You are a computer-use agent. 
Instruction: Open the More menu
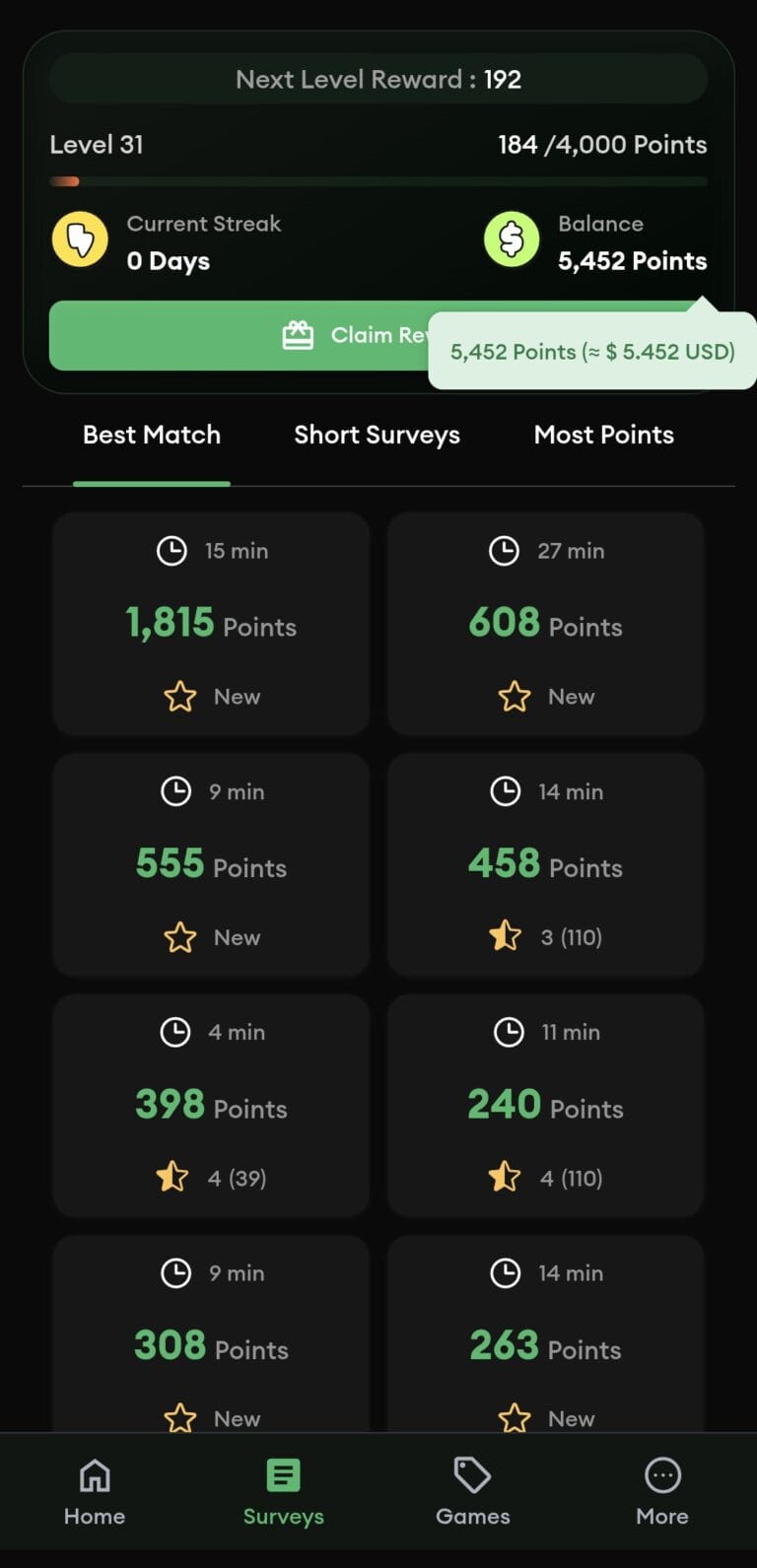[662, 1492]
